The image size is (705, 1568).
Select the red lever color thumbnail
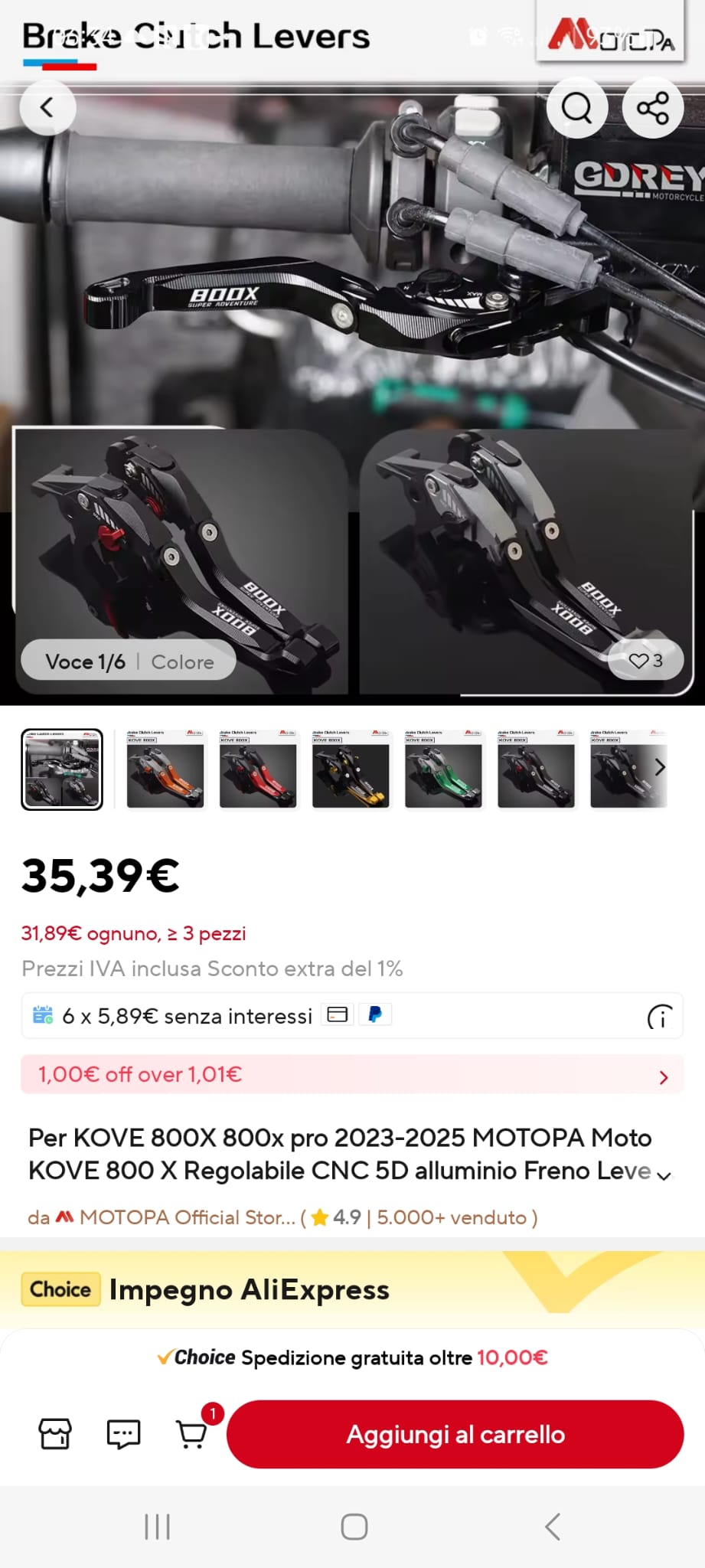[258, 769]
